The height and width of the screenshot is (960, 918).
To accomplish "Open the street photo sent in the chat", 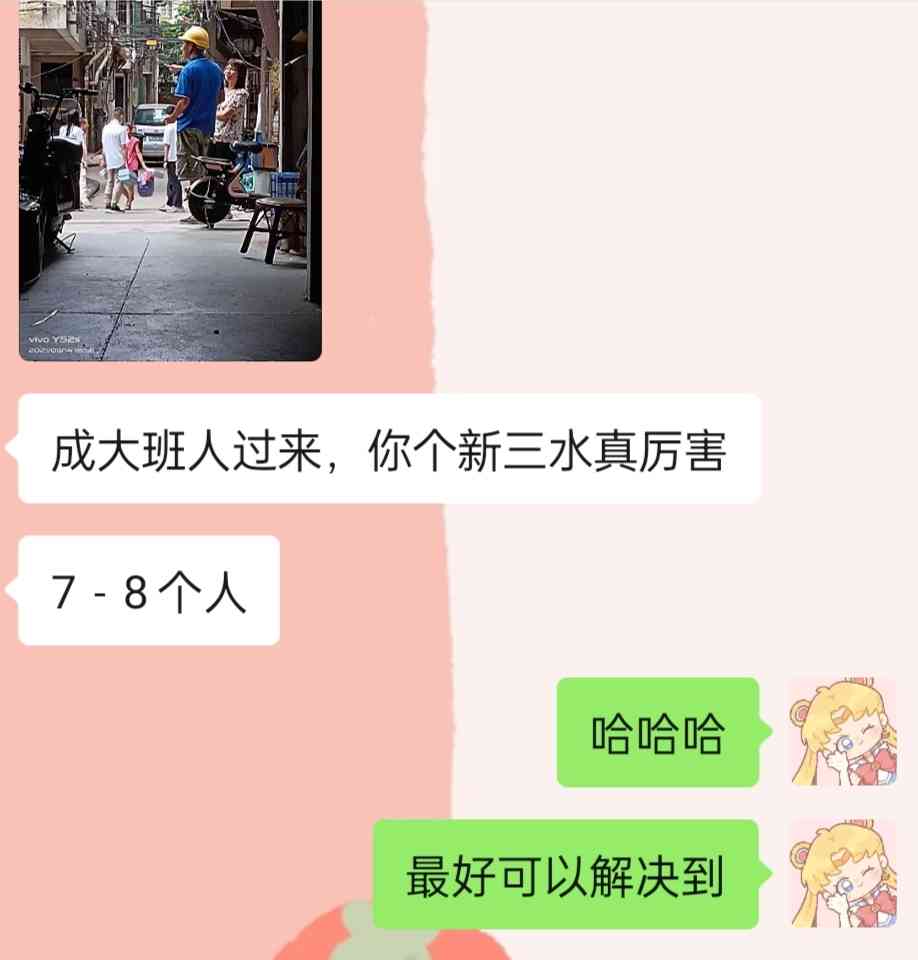I will [170, 180].
